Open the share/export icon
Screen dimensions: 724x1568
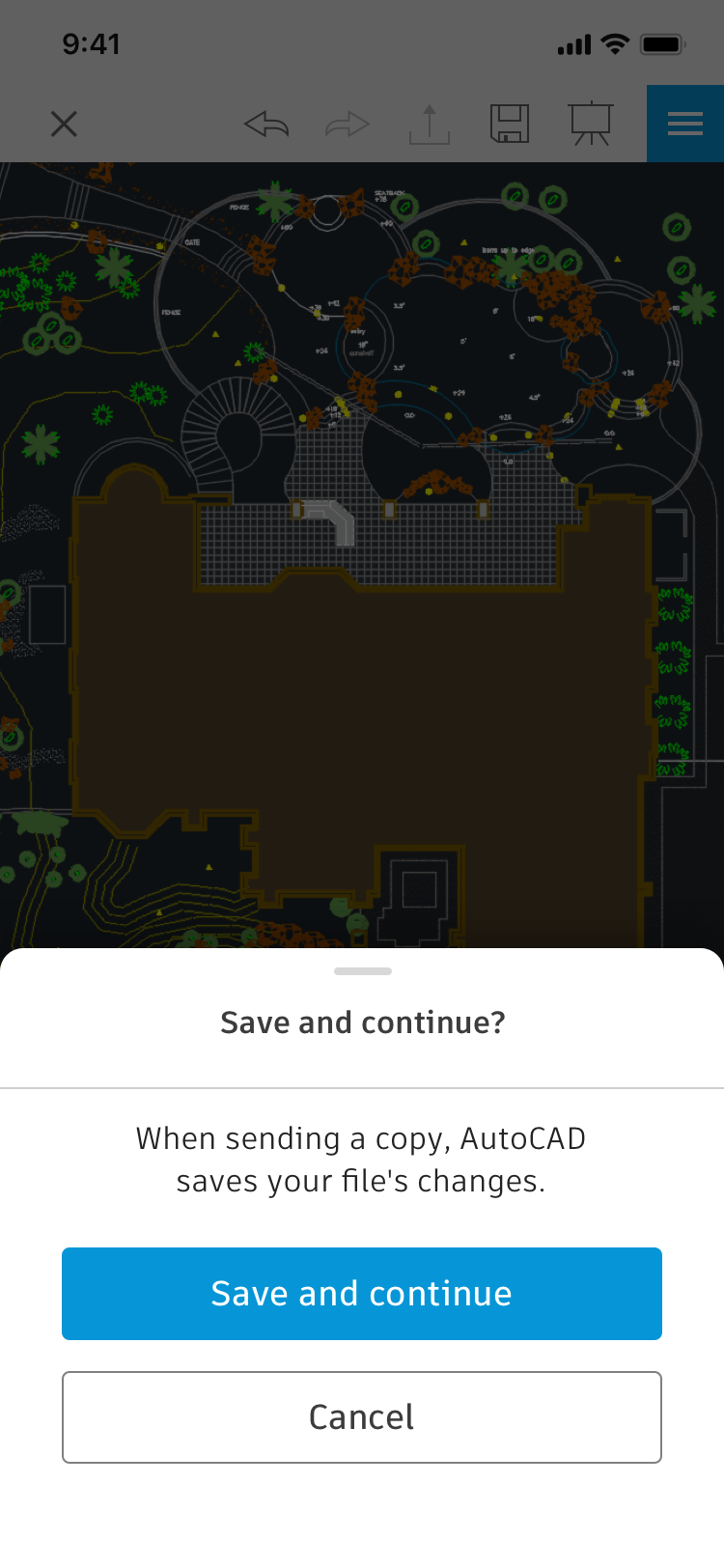click(430, 124)
